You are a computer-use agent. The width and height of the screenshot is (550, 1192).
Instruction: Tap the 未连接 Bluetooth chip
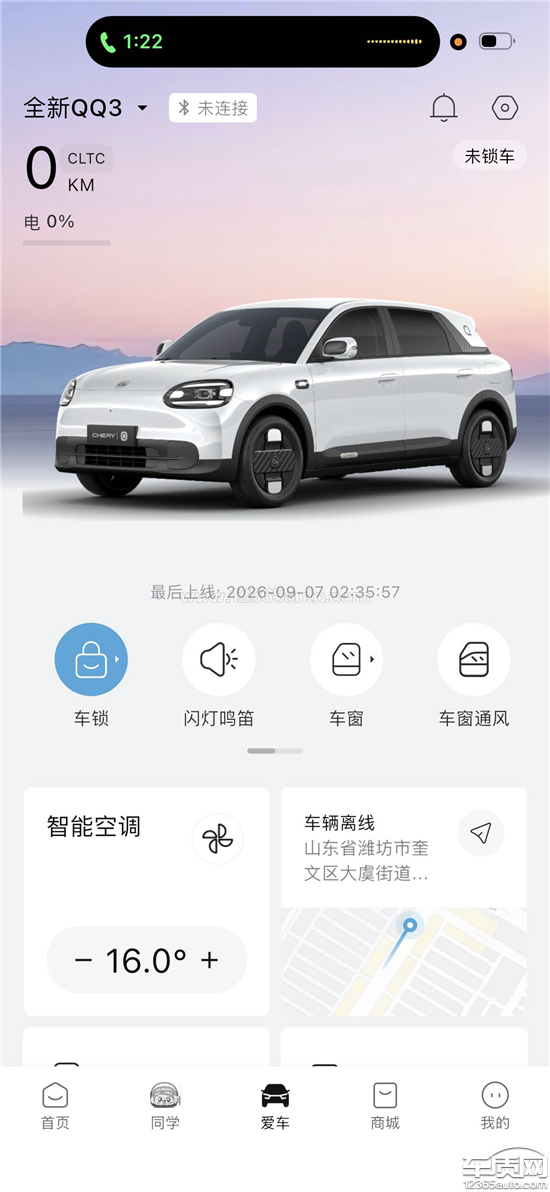tap(213, 108)
